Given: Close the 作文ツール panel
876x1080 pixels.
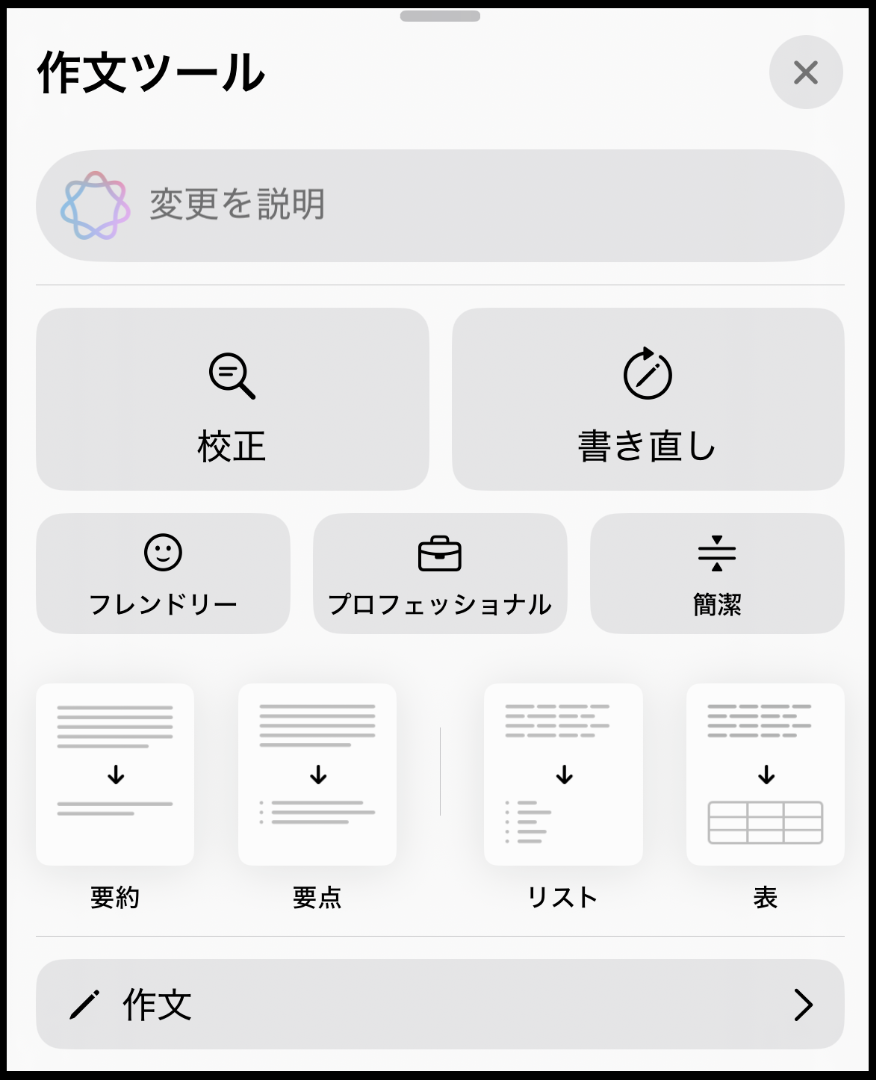Looking at the screenshot, I should pos(805,72).
